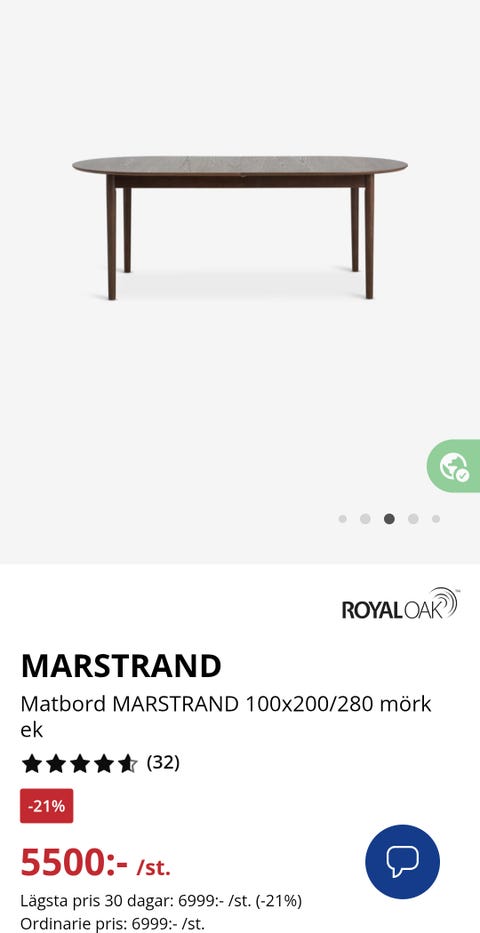The image size is (480, 933).
Task: Open the chat support bubble
Action: point(402,861)
